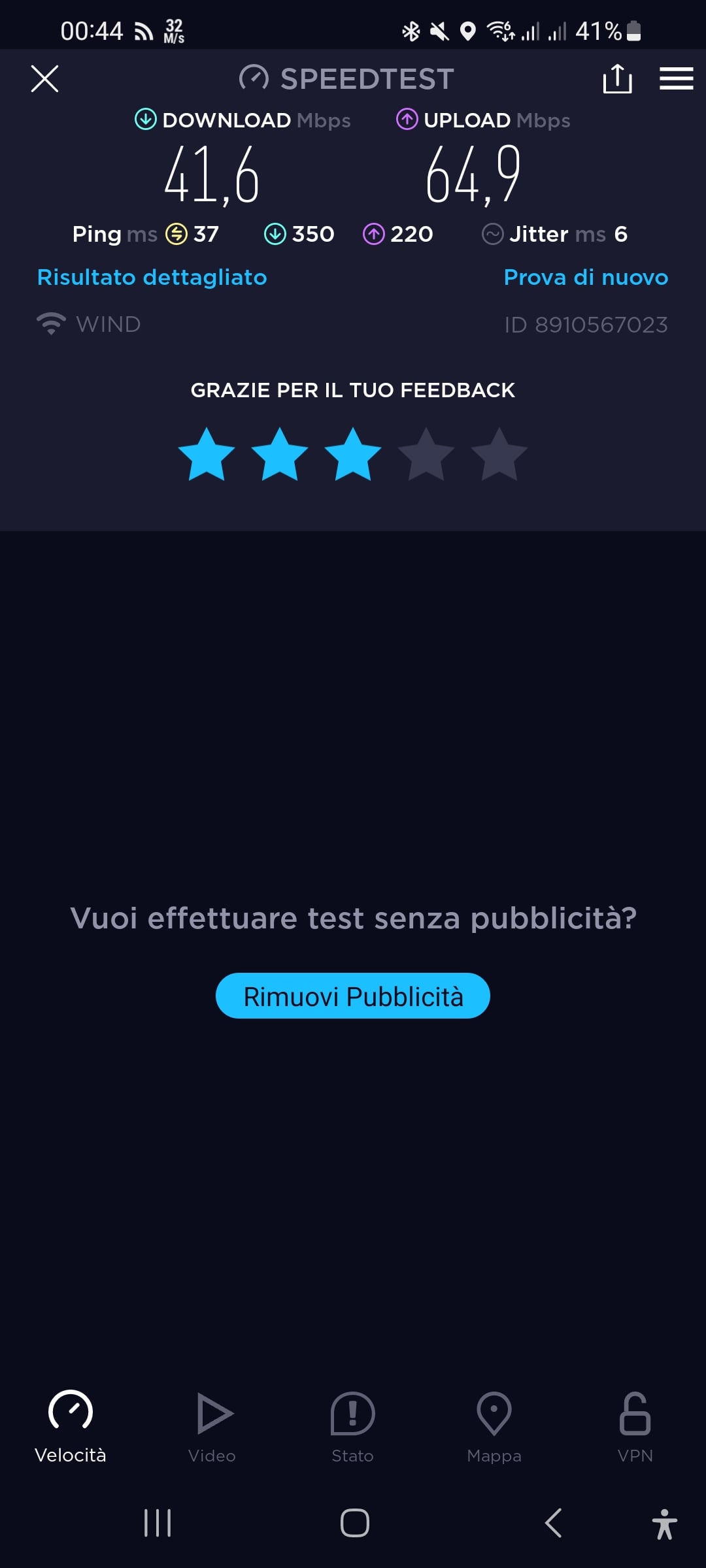Close the speed test result
706x1568 pixels.
[44, 79]
